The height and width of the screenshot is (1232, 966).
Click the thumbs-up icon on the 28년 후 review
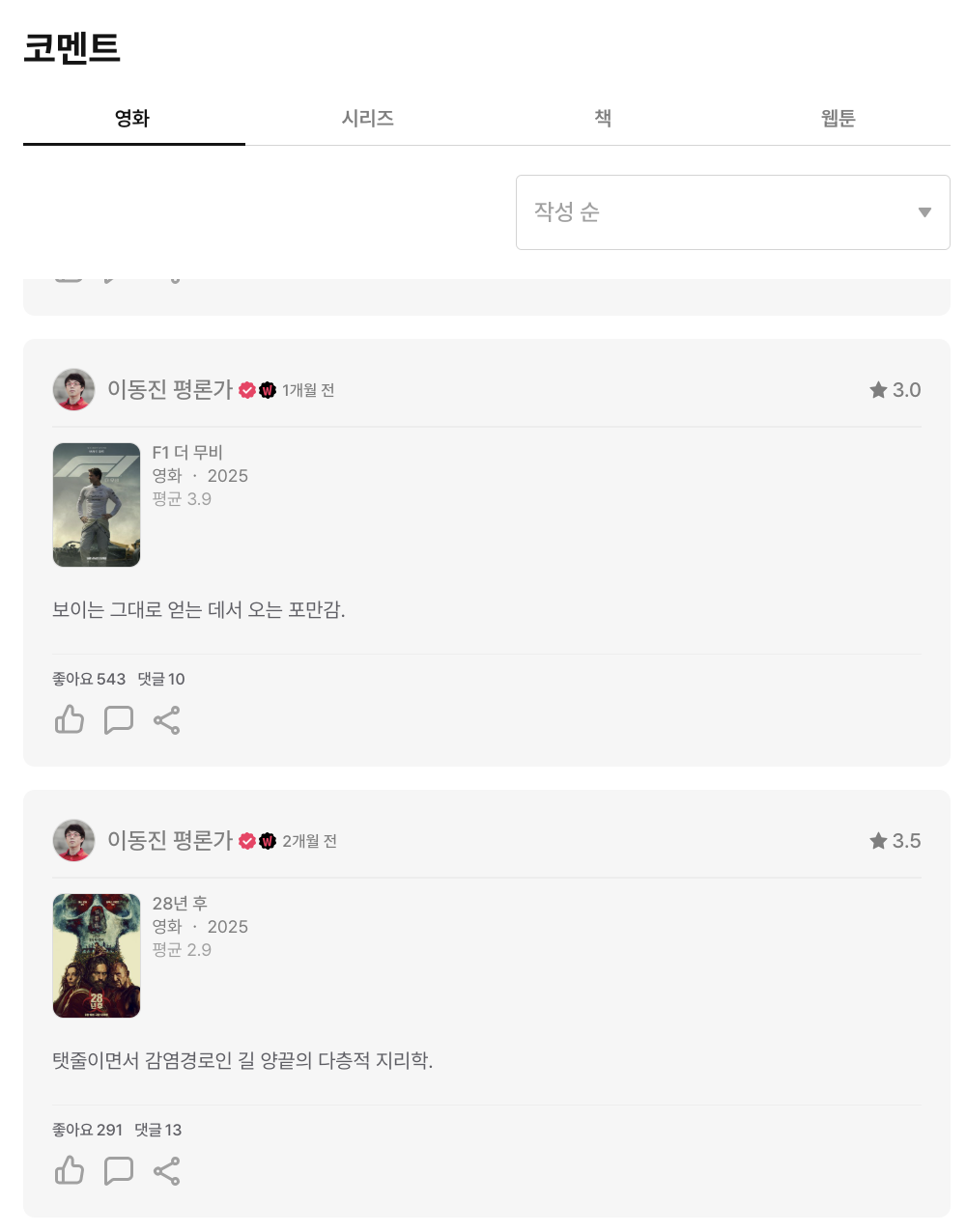(x=69, y=1170)
